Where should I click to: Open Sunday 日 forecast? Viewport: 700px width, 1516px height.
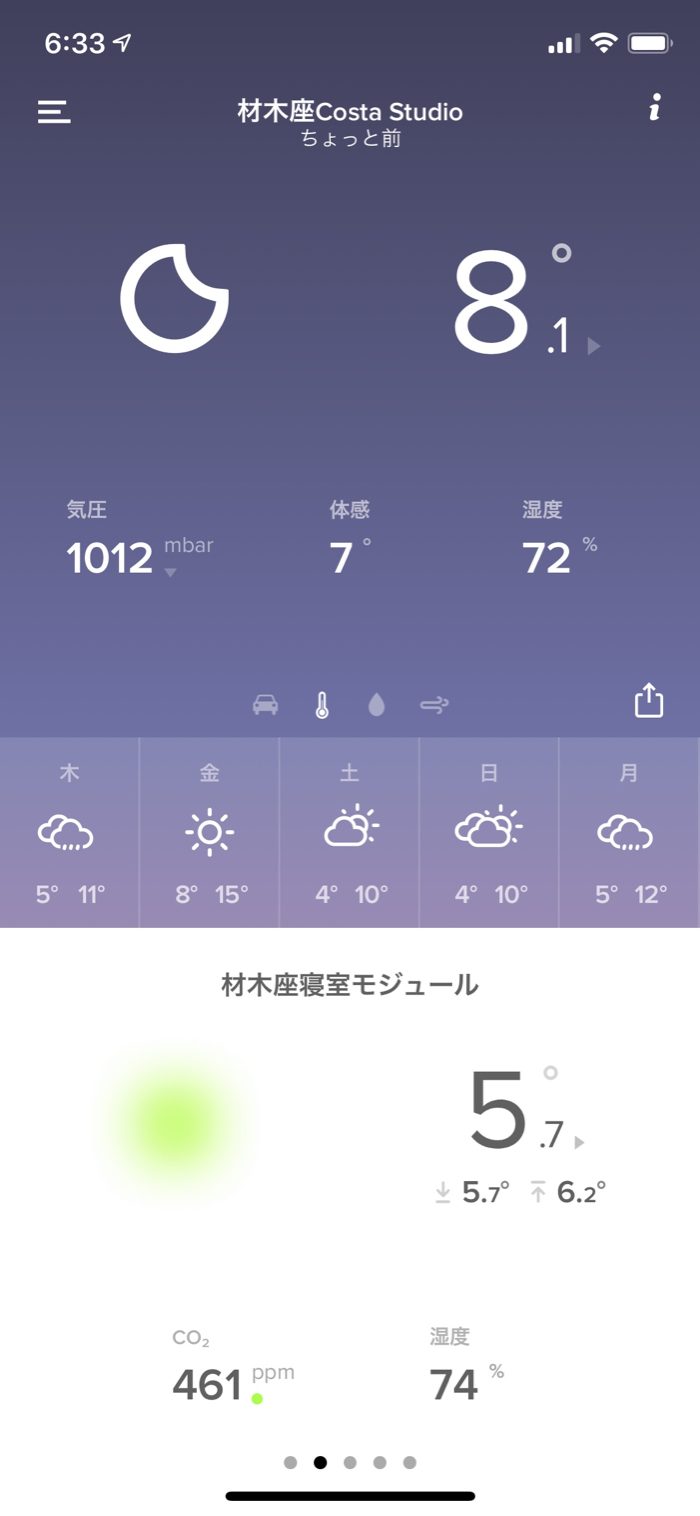490,833
